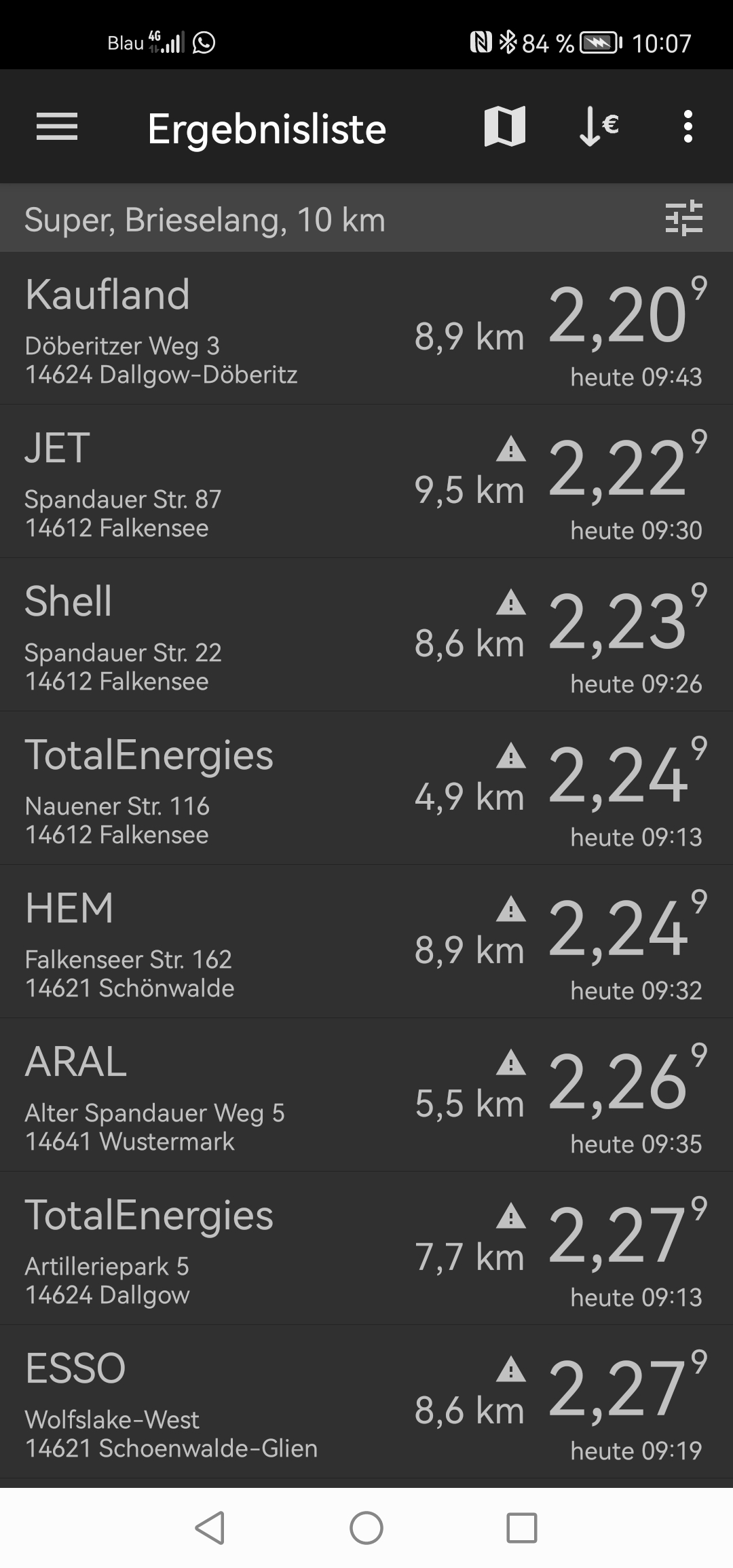Screen dimensions: 733x1568
Task: Change sorting via the price sort icon
Action: point(598,127)
